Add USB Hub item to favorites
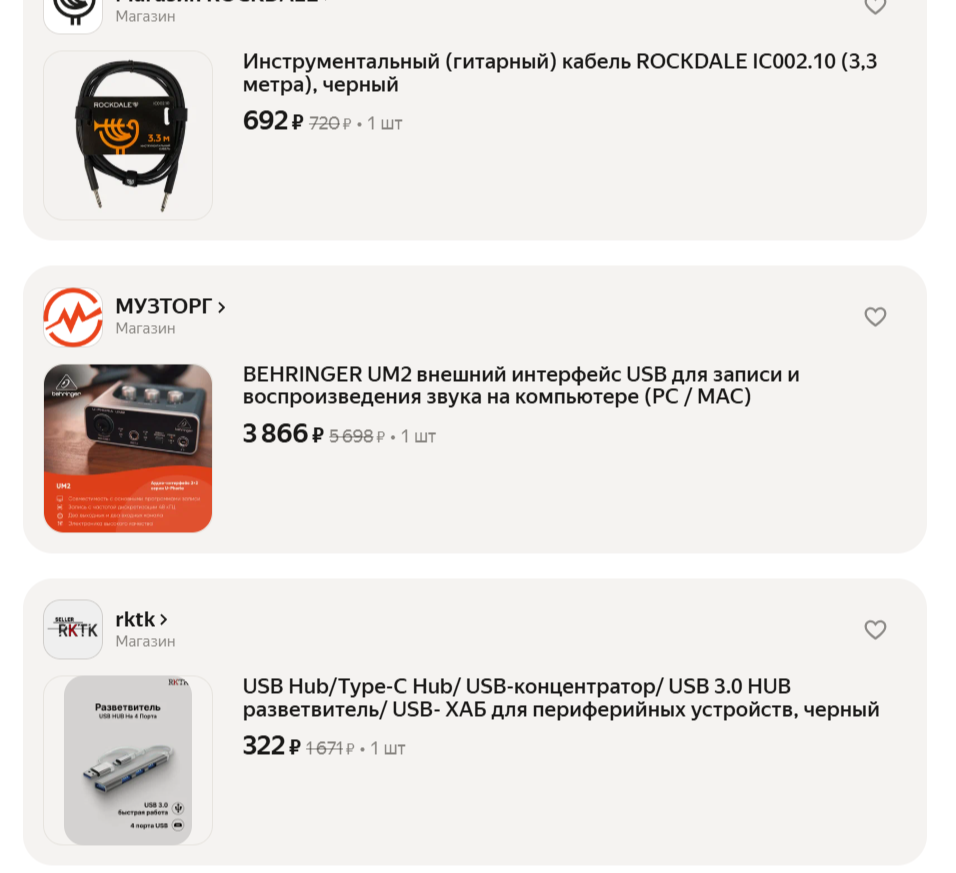Viewport: 956px width, 873px height. click(x=875, y=630)
